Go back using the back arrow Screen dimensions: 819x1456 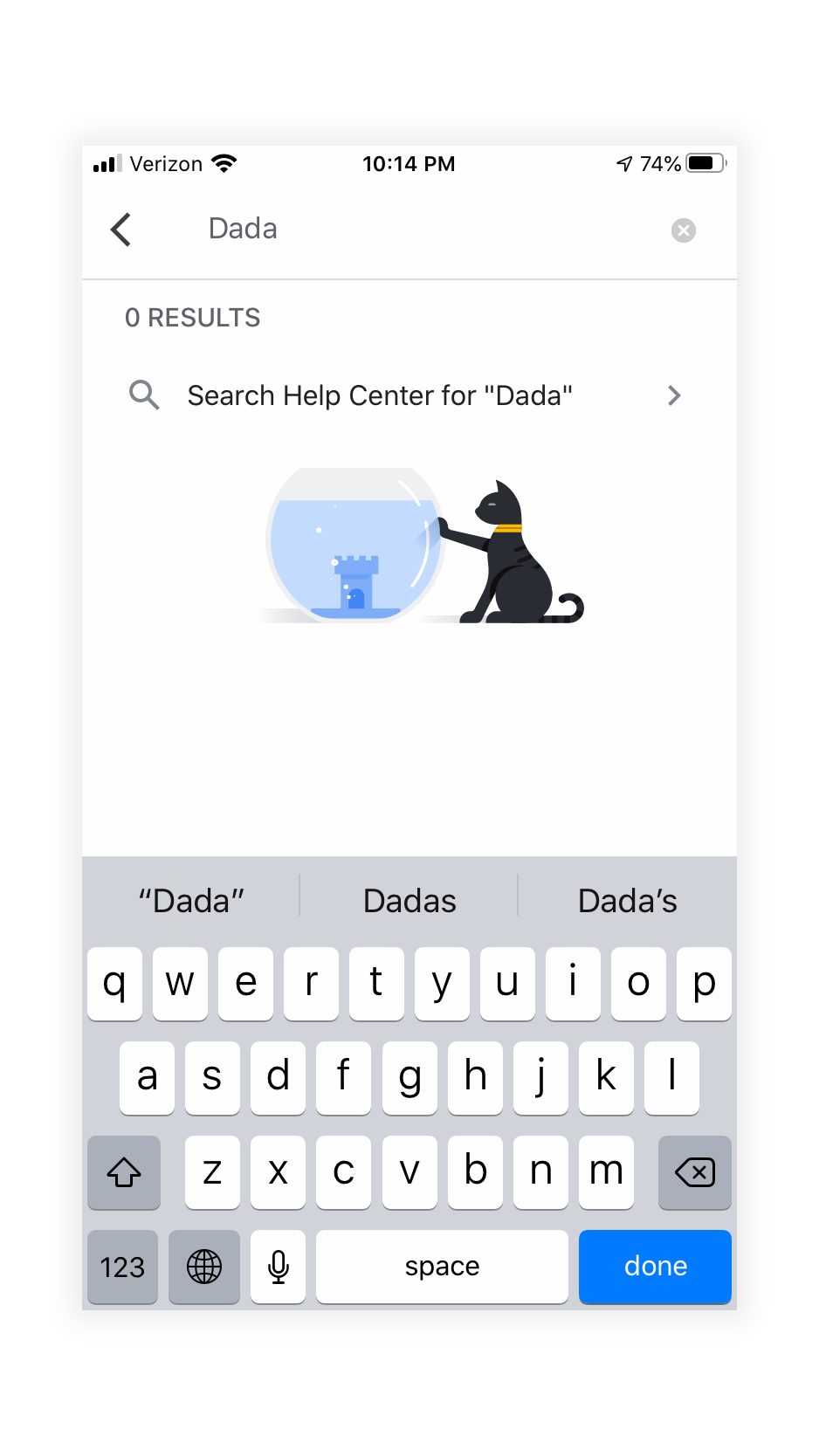pyautogui.click(x=121, y=230)
